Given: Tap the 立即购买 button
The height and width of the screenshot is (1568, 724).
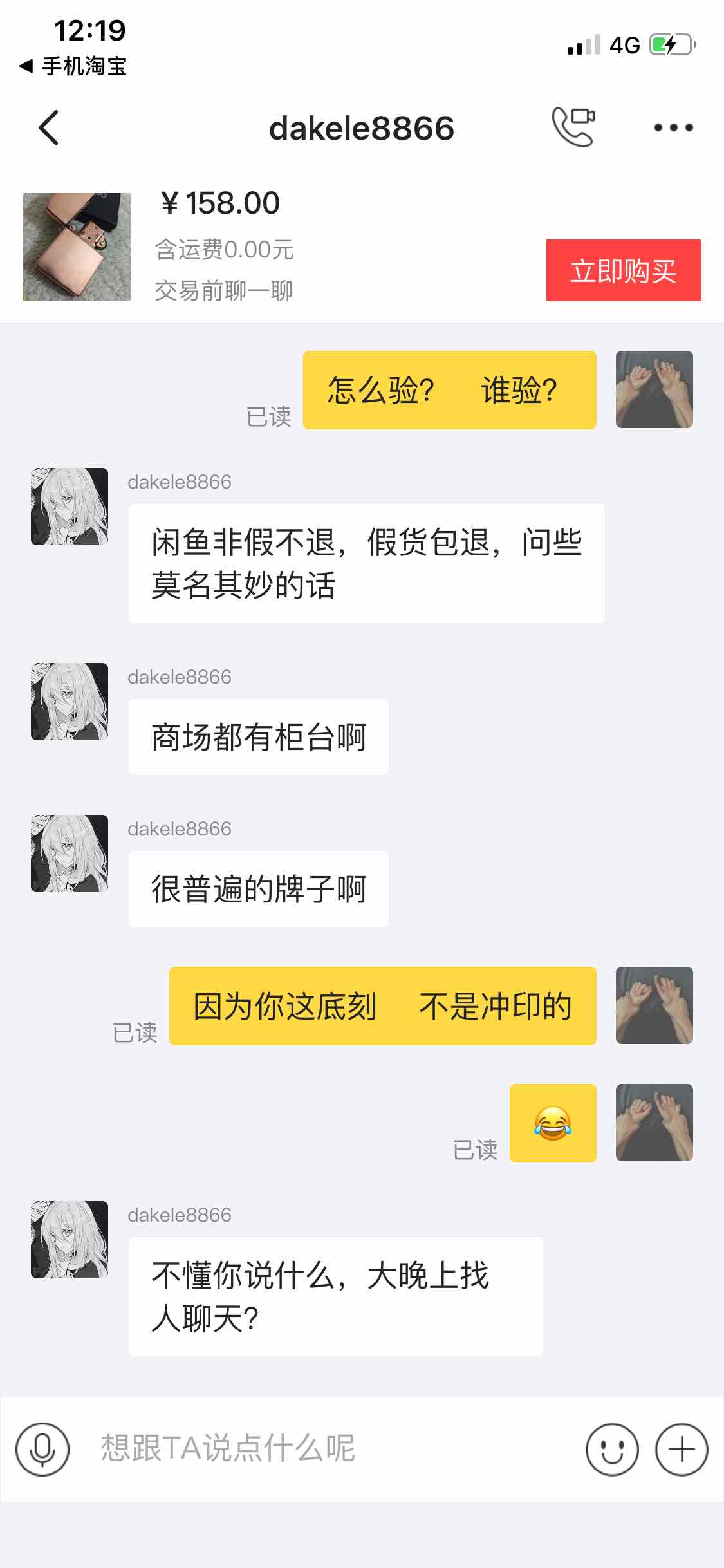Looking at the screenshot, I should pos(623,270).
